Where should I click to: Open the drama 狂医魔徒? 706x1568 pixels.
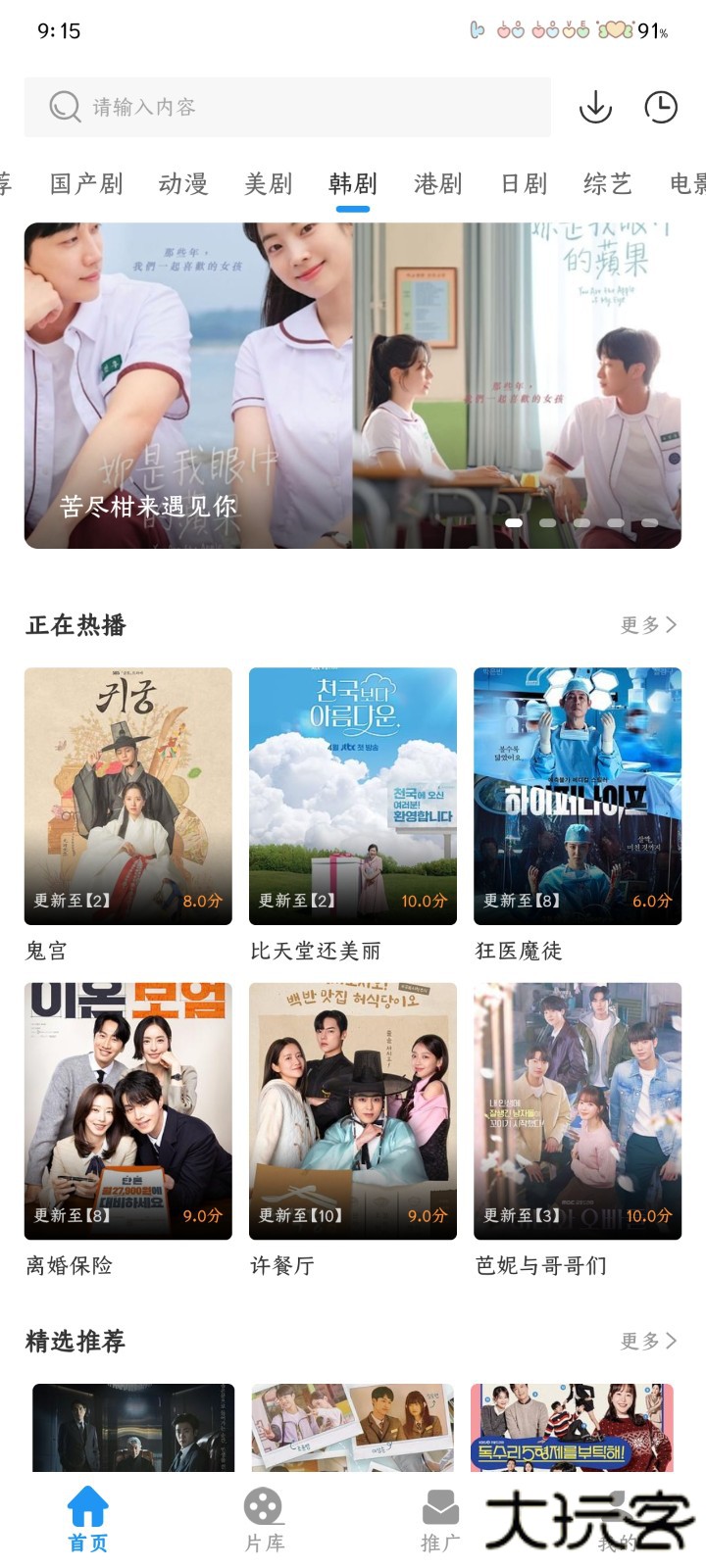click(577, 796)
